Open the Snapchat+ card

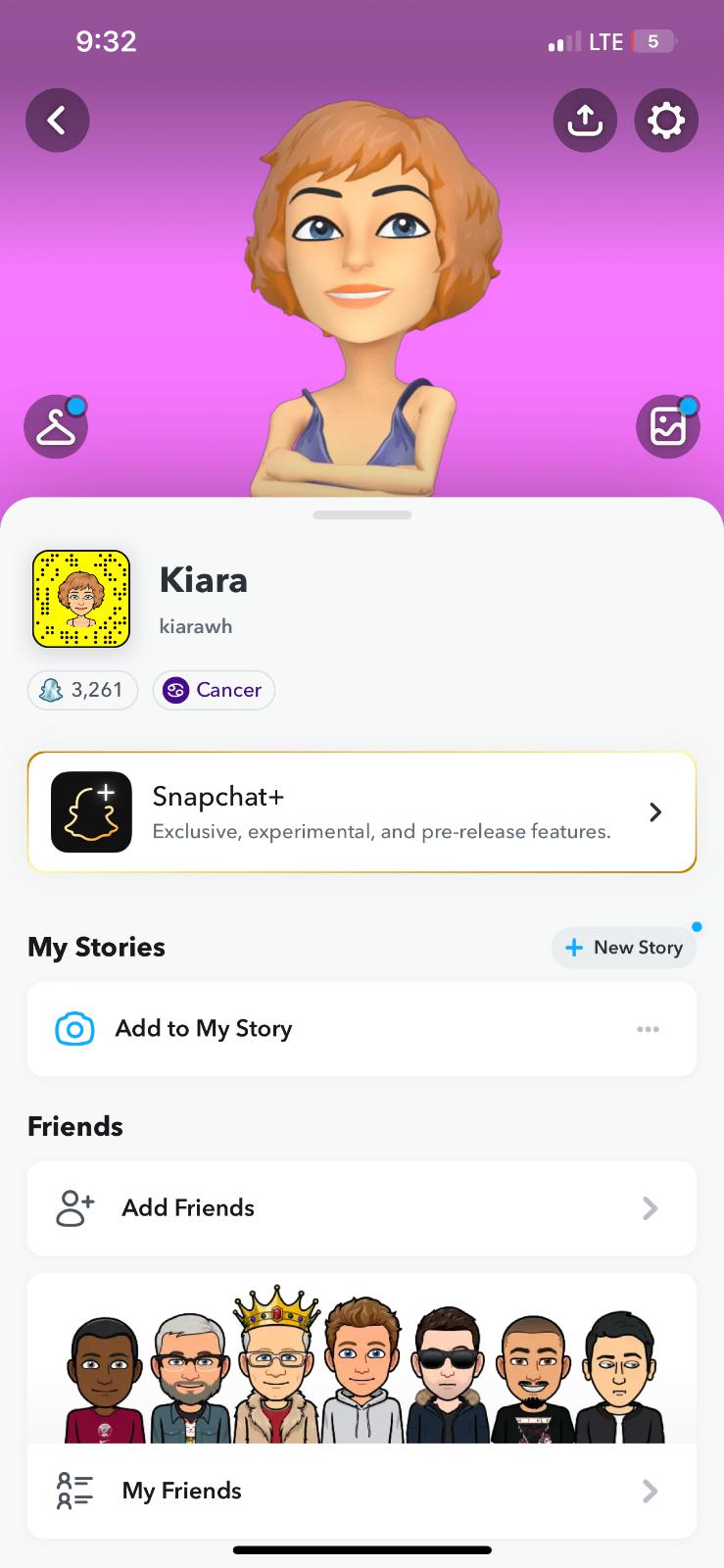362,812
